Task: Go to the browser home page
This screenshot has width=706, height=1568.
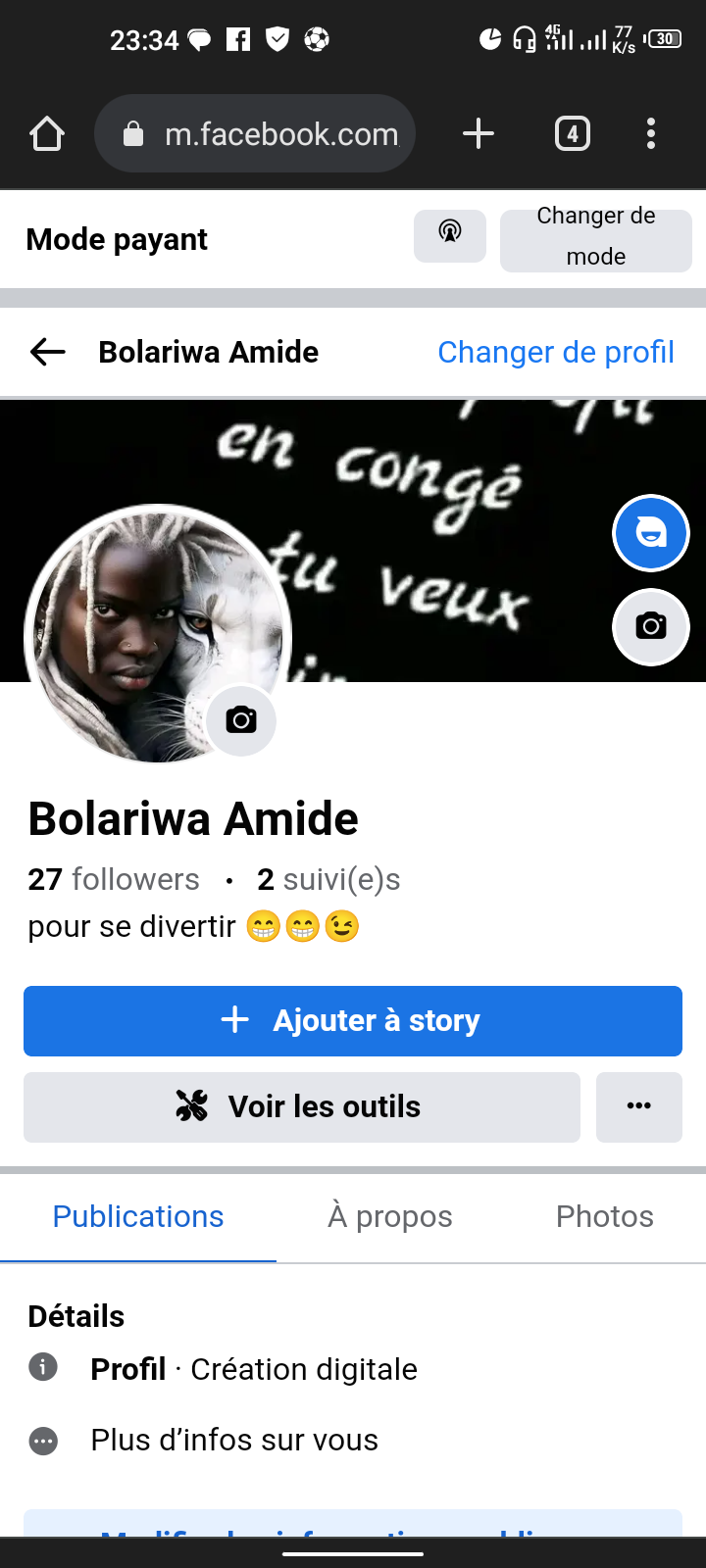Action: 47,133
